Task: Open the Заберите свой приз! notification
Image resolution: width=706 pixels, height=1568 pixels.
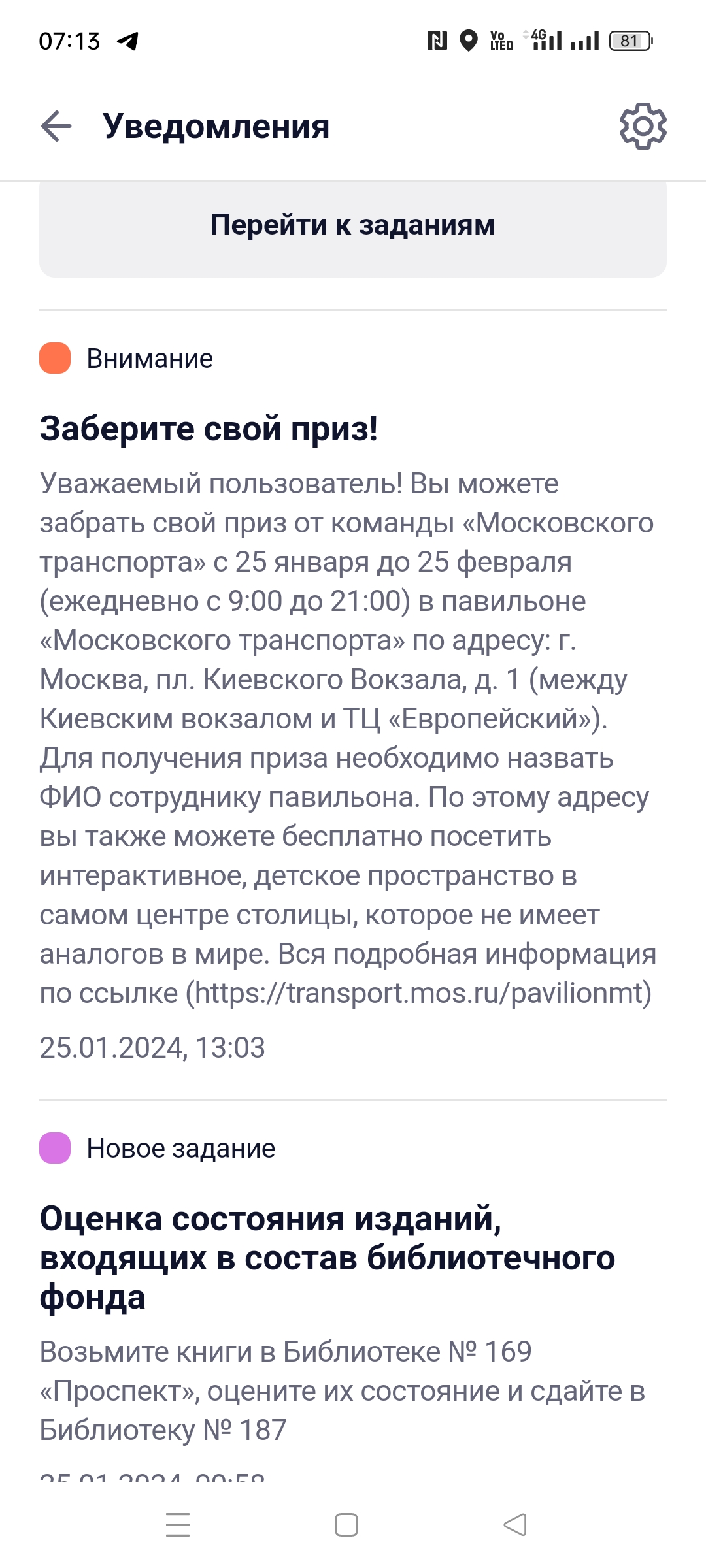Action: 209,429
